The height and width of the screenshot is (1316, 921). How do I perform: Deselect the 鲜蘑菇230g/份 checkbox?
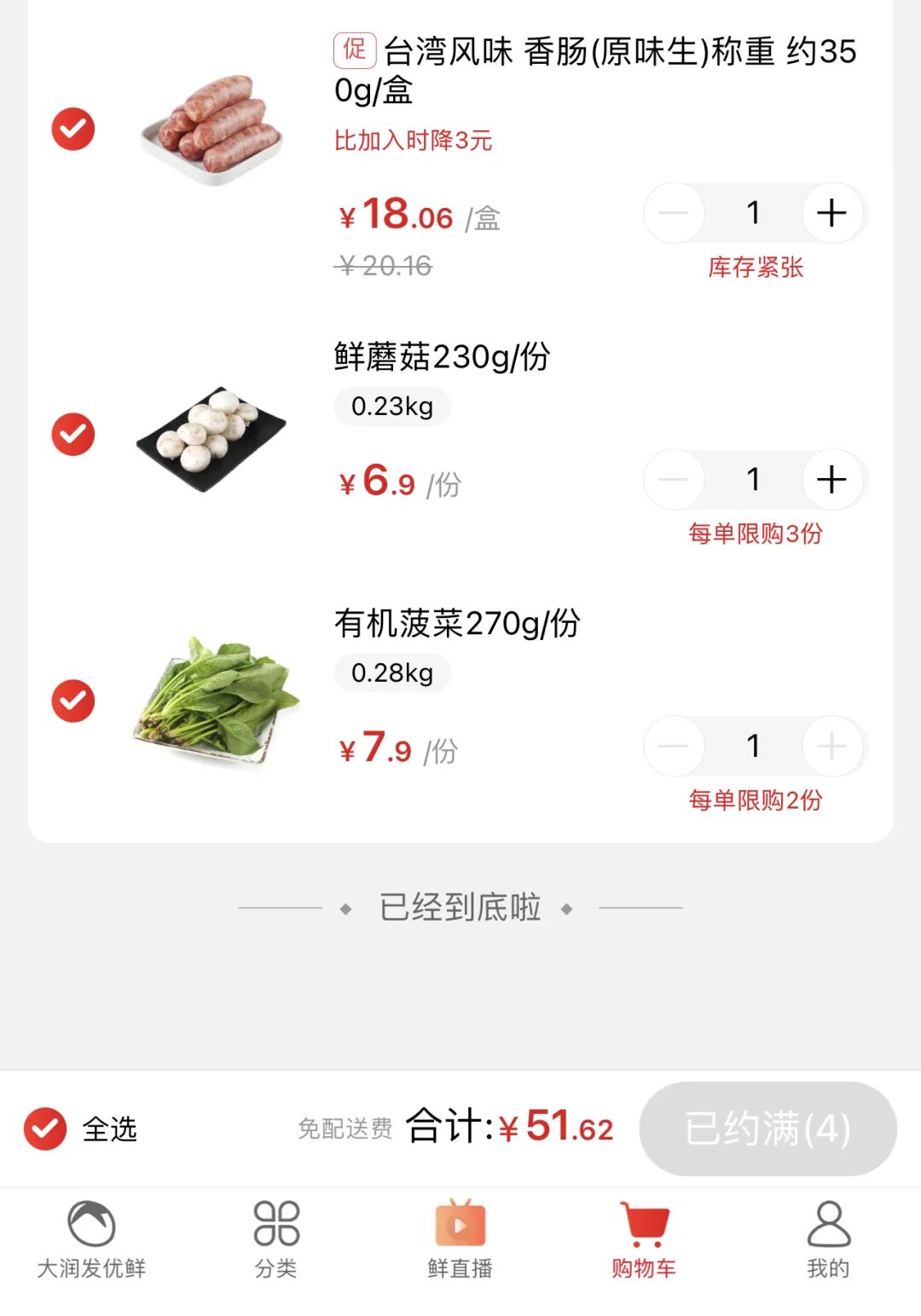coord(73,435)
